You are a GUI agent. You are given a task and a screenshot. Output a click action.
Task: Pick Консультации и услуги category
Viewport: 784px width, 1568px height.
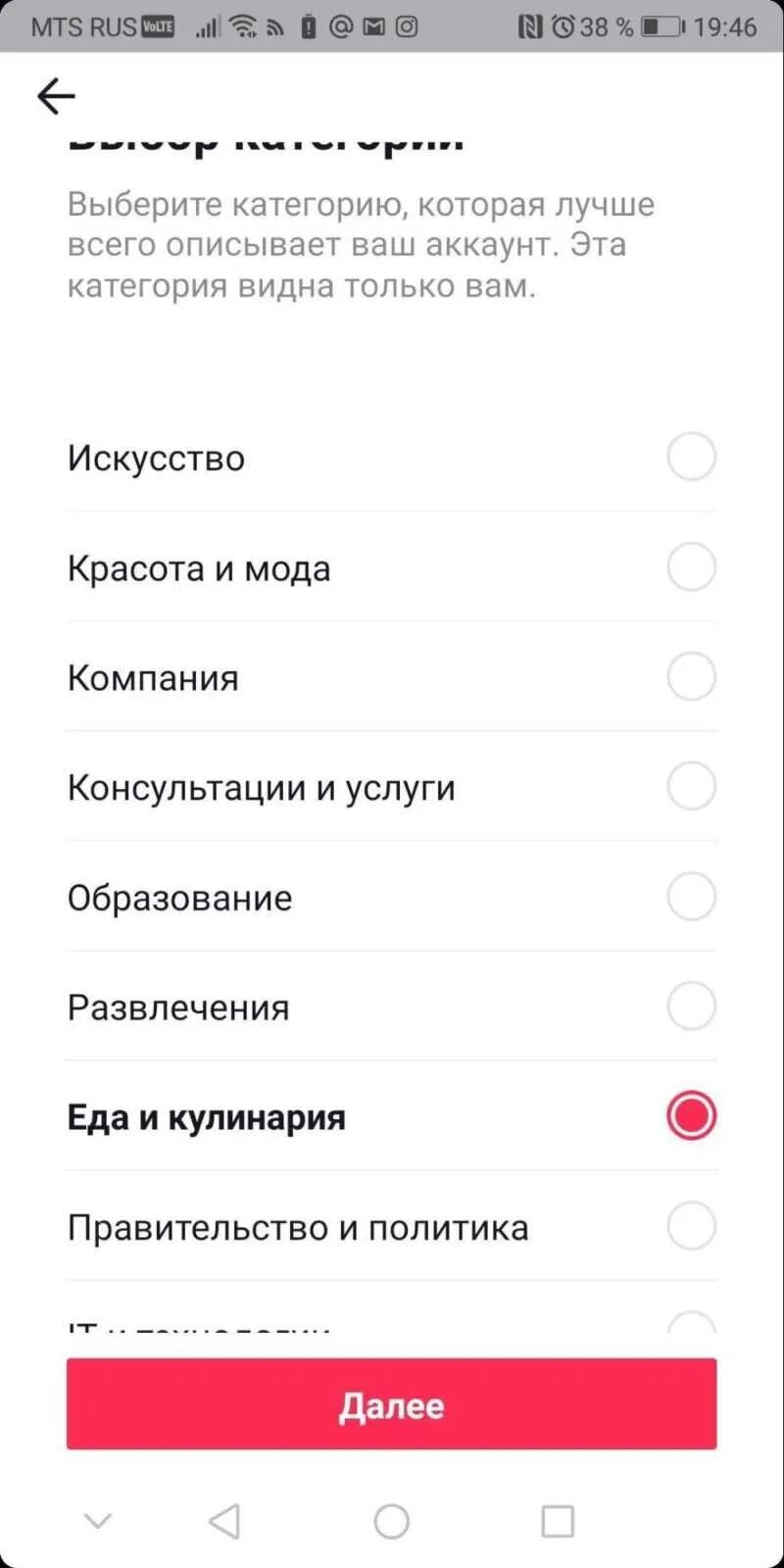[x=391, y=787]
